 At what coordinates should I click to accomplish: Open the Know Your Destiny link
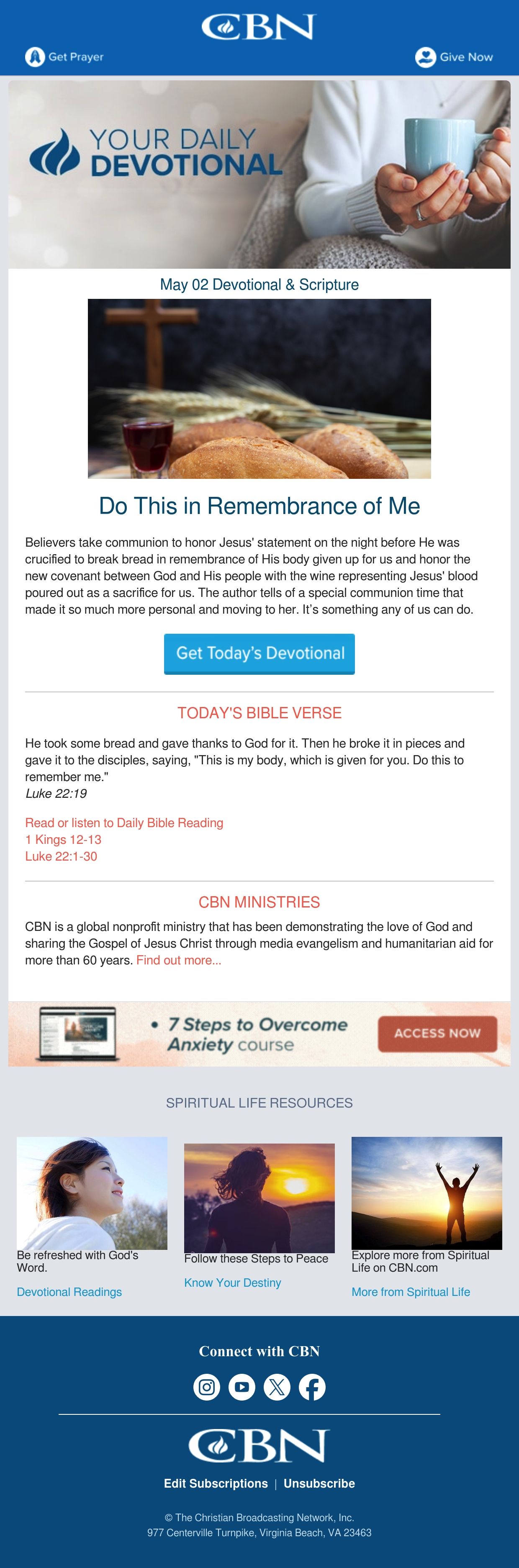[232, 1283]
